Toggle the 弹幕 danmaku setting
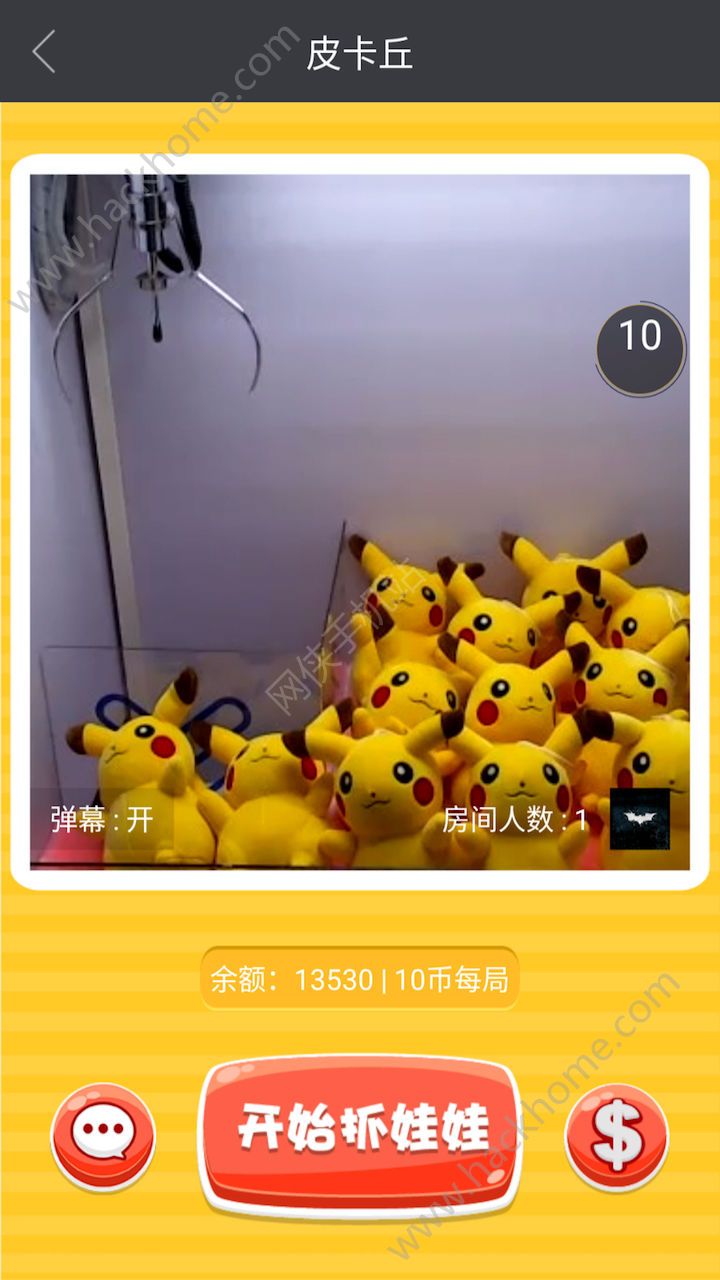The height and width of the screenshot is (1280, 720). [x=102, y=820]
